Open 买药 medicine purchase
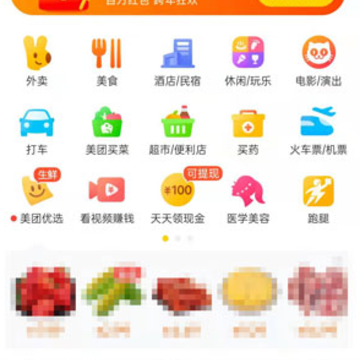Viewport: 360px width, 360px height. (248, 131)
